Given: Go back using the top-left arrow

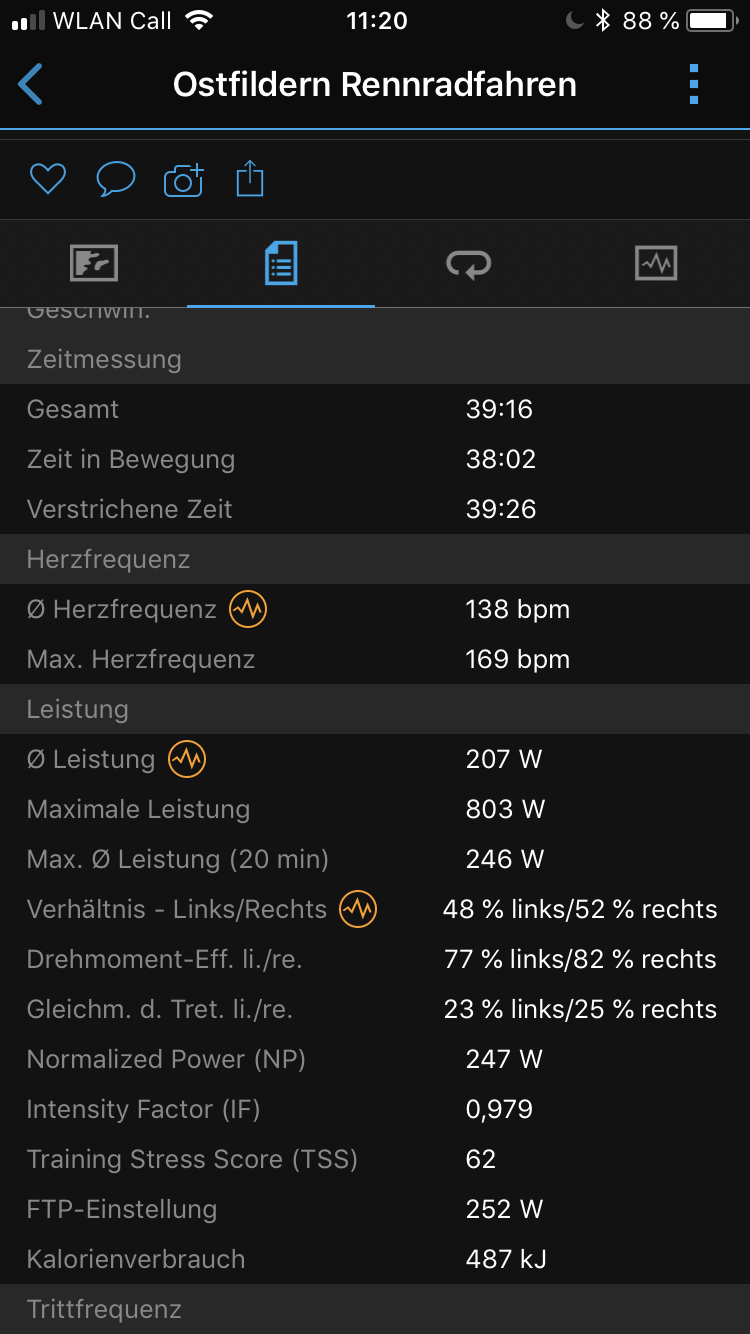Looking at the screenshot, I should (31, 84).
